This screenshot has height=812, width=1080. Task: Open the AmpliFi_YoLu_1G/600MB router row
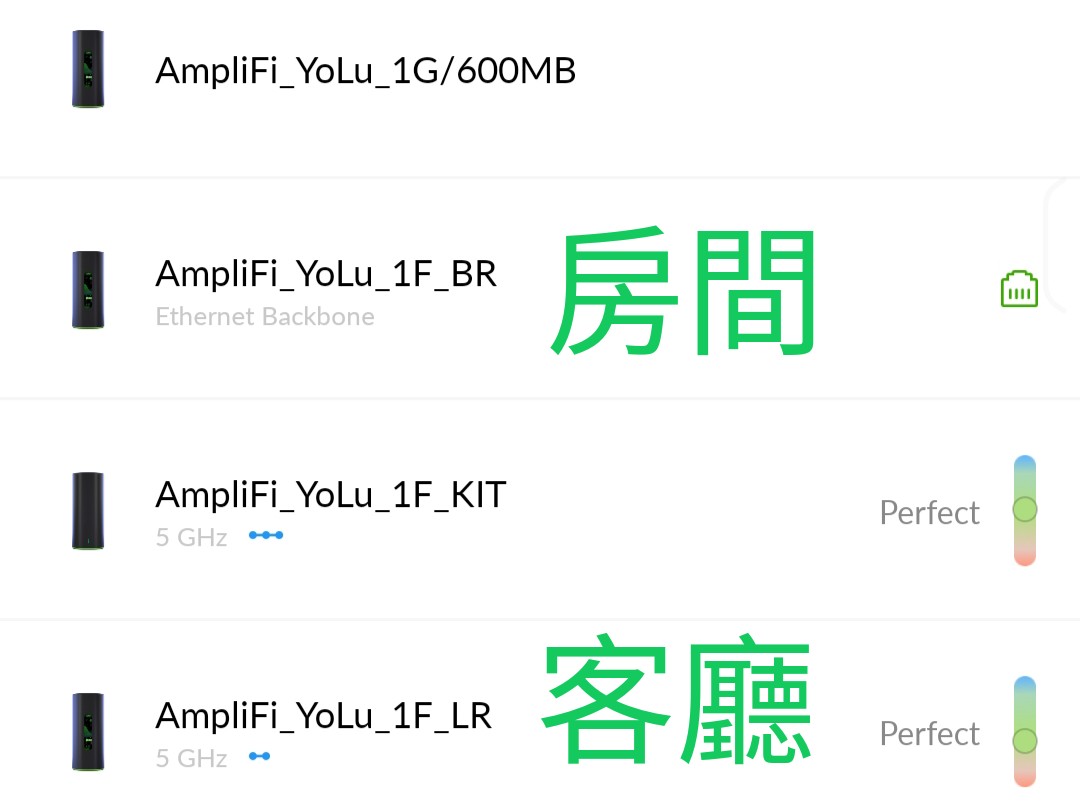click(366, 72)
